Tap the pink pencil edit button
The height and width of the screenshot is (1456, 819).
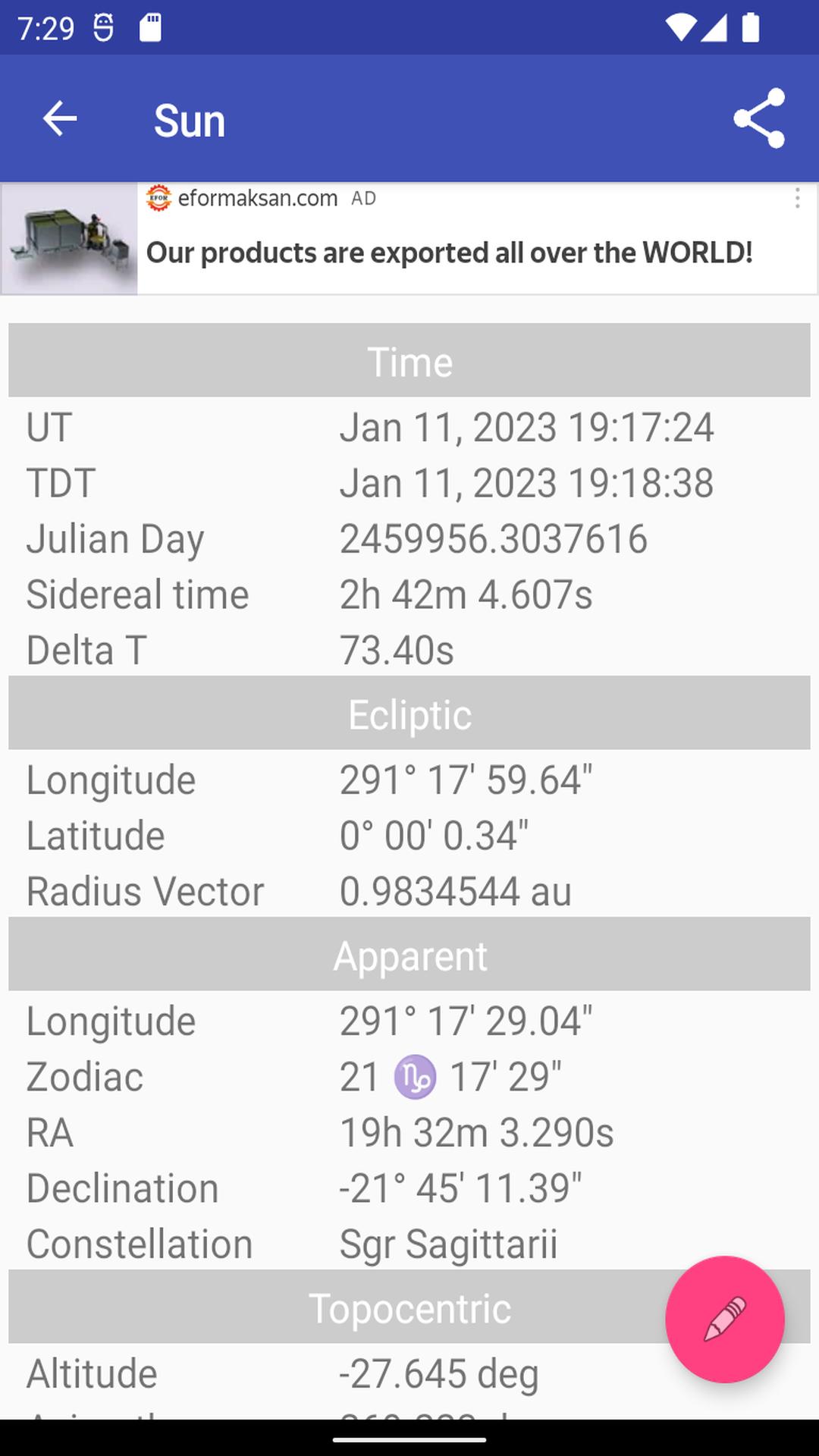(x=725, y=1319)
